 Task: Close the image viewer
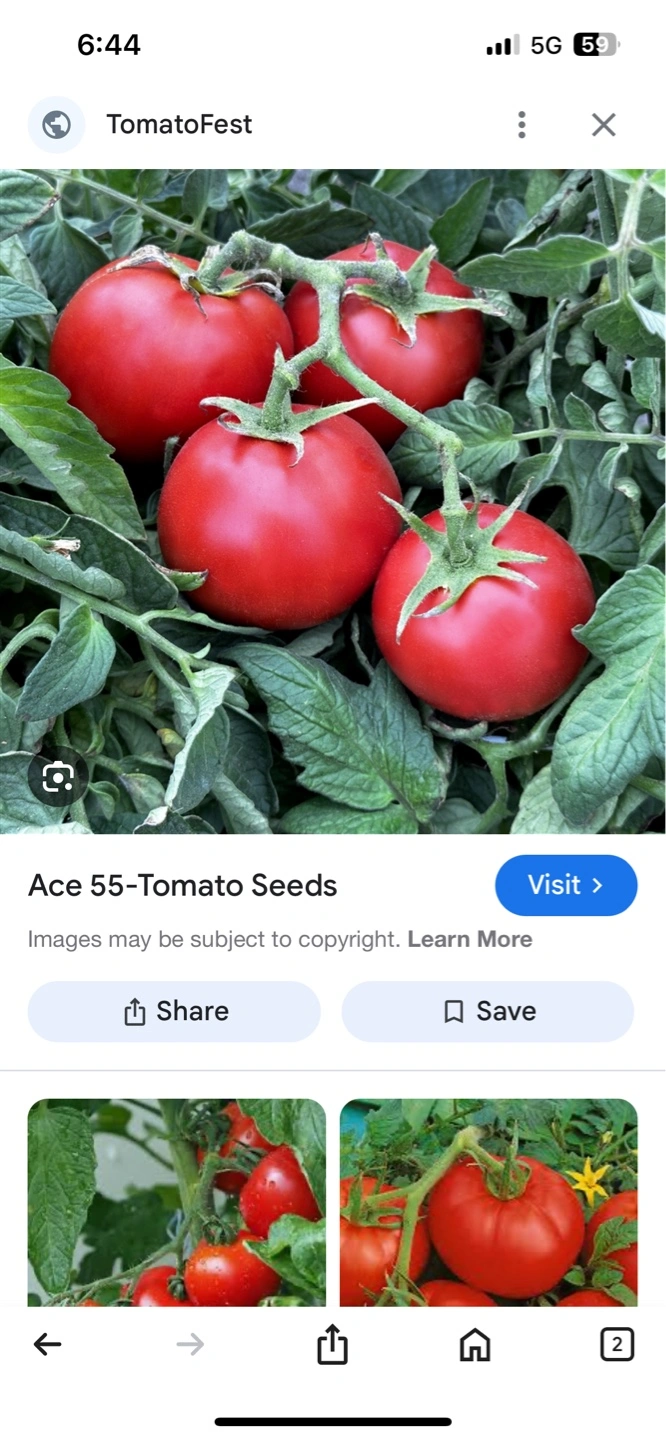pos(603,125)
